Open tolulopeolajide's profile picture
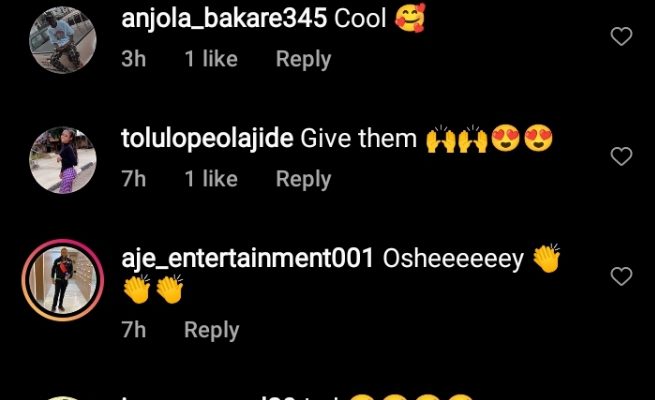The image size is (655, 400). coord(63,160)
